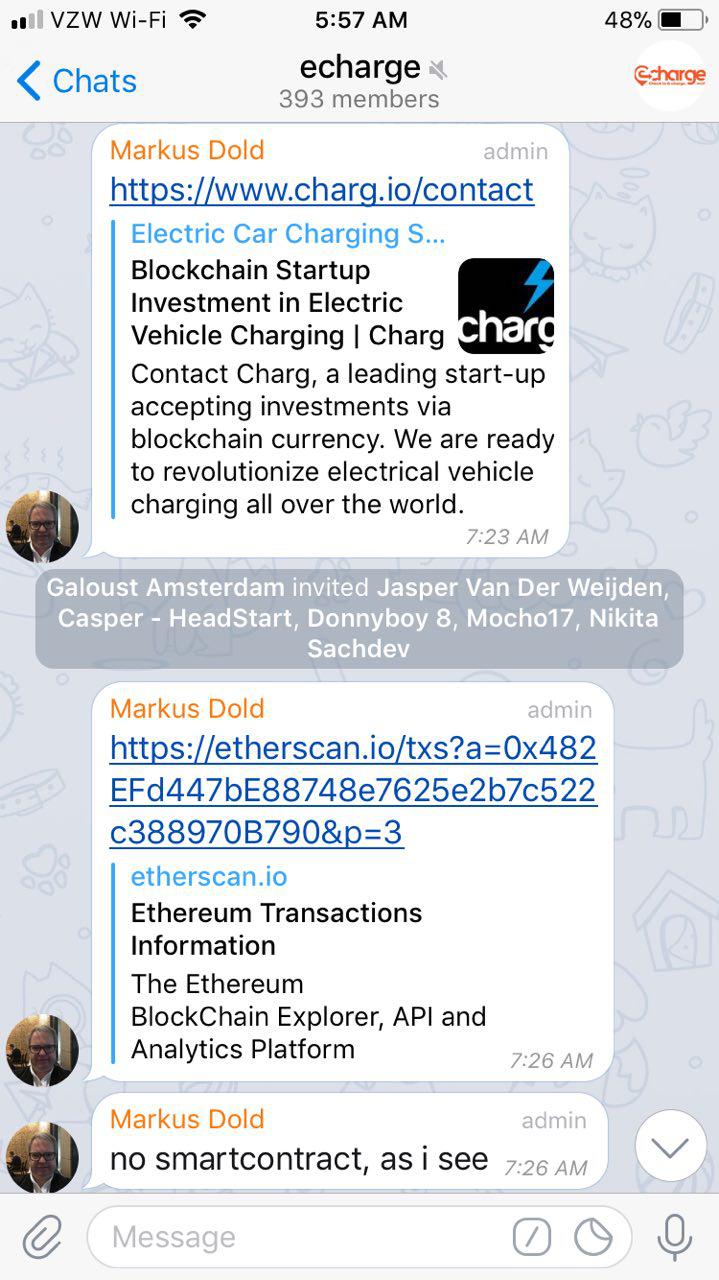Open the etherscan.io transactions link
The image size is (719, 1280).
point(353,790)
